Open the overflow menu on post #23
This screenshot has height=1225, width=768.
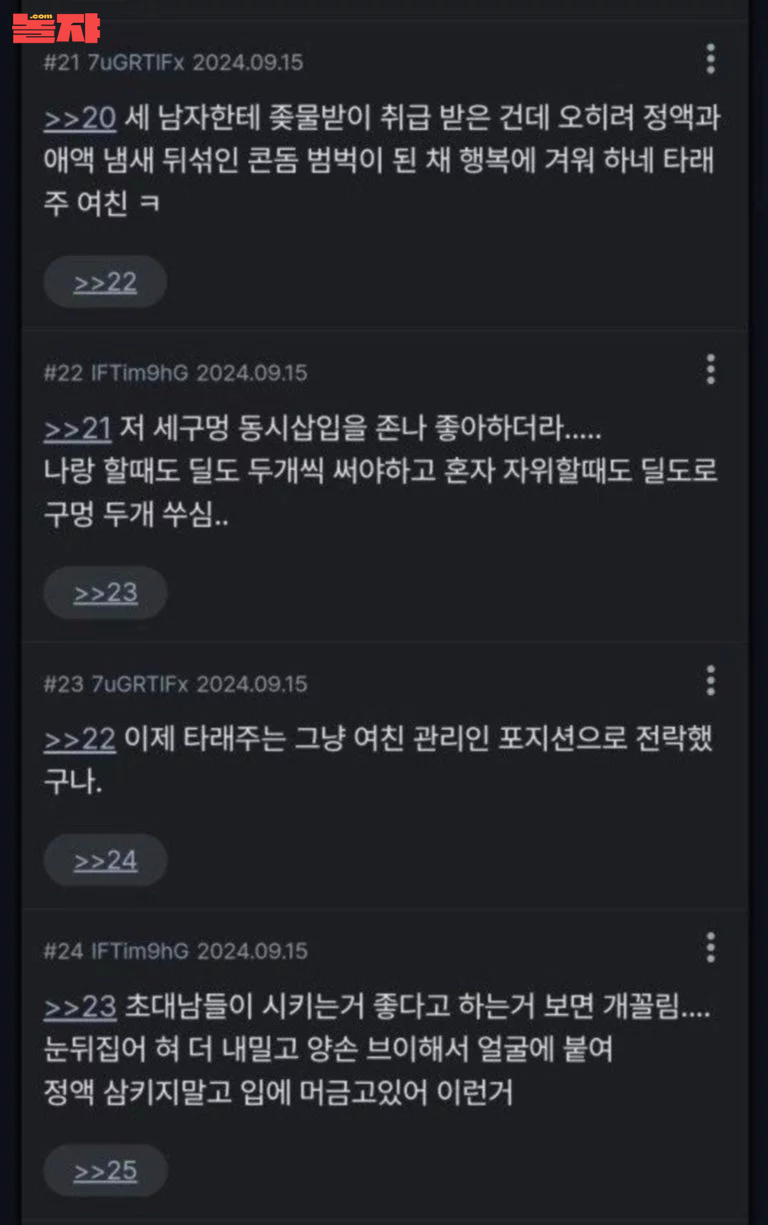pyautogui.click(x=710, y=680)
